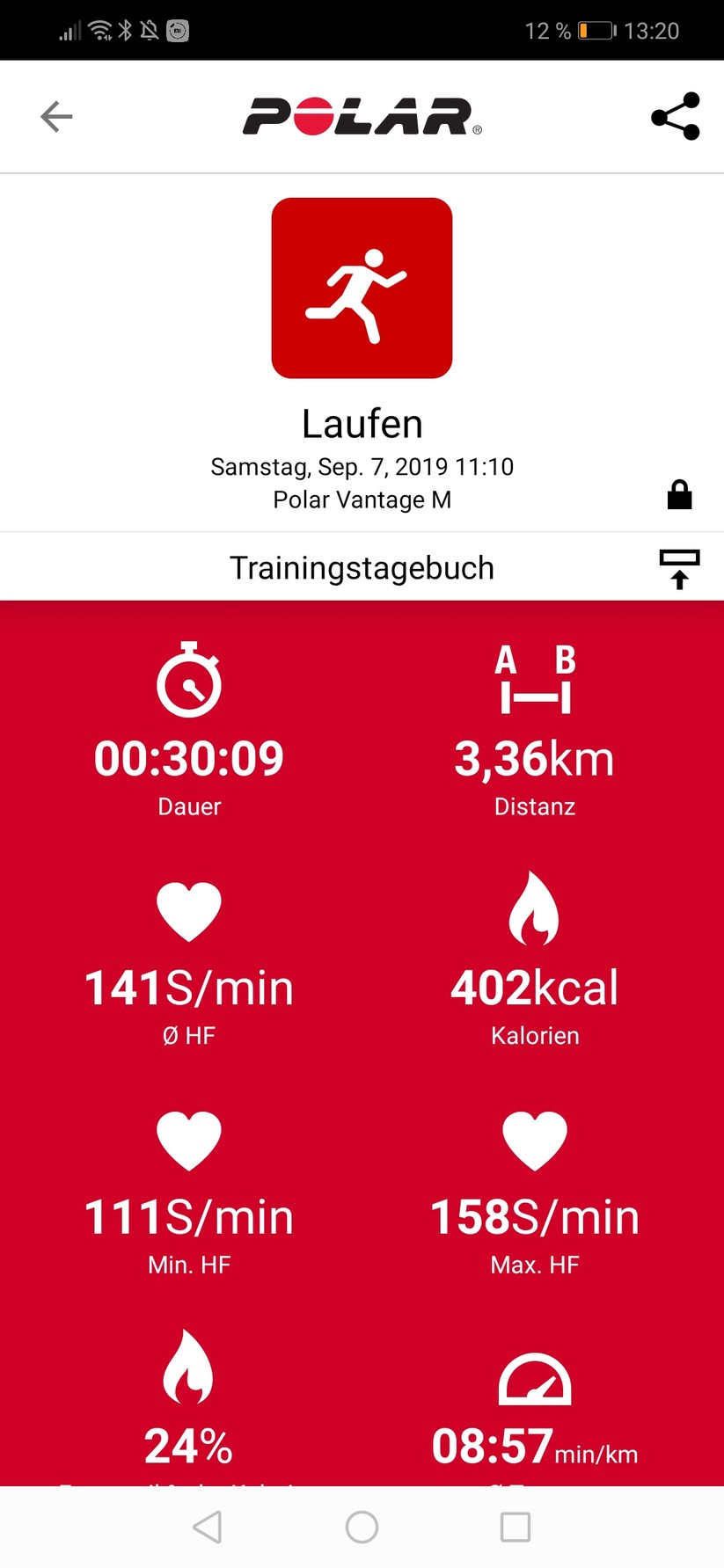Go back using the app bar arrow

click(56, 116)
